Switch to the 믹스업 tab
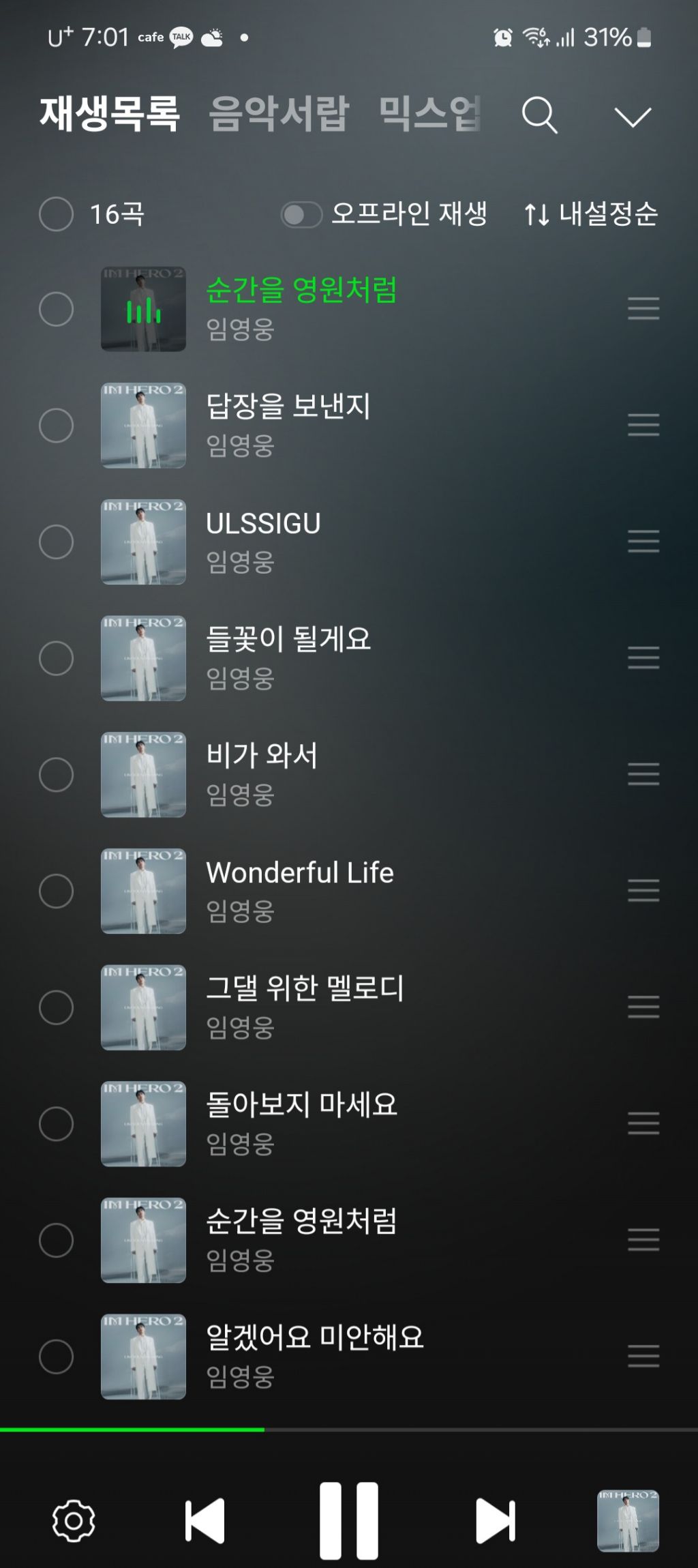698x1568 pixels. (429, 113)
